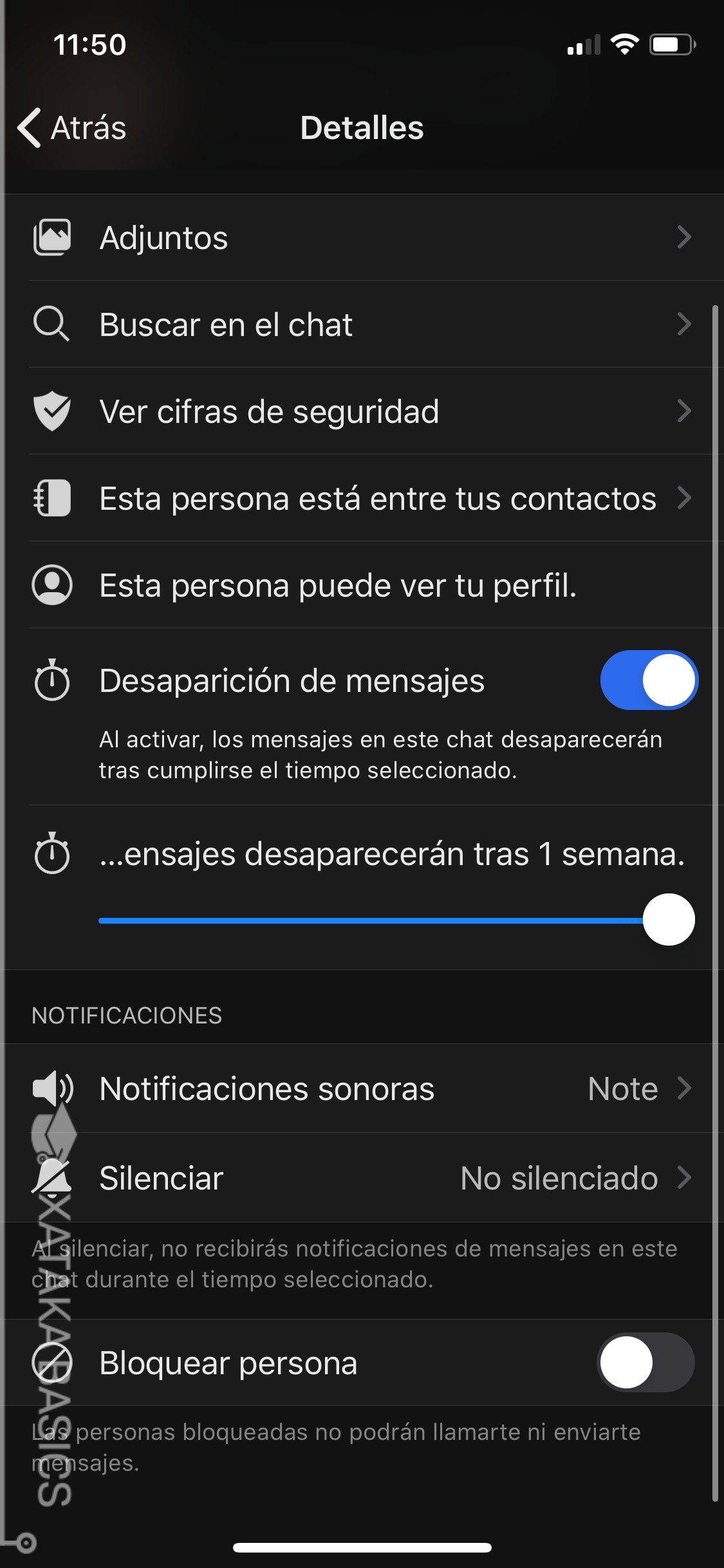Click the disappearing messages timer icon
Screen dimensions: 724x1568
click(53, 681)
